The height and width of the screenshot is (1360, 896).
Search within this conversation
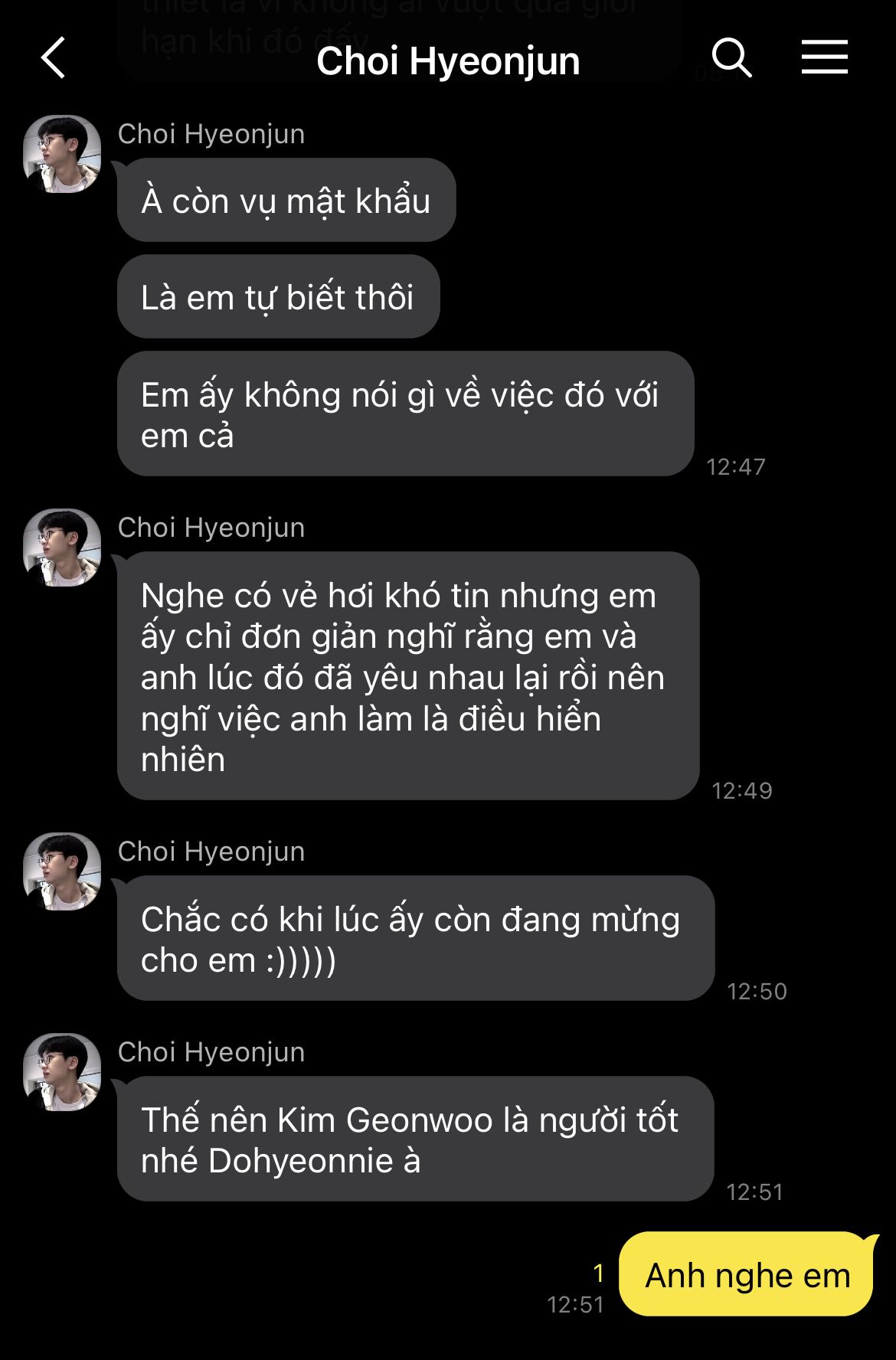[x=731, y=58]
